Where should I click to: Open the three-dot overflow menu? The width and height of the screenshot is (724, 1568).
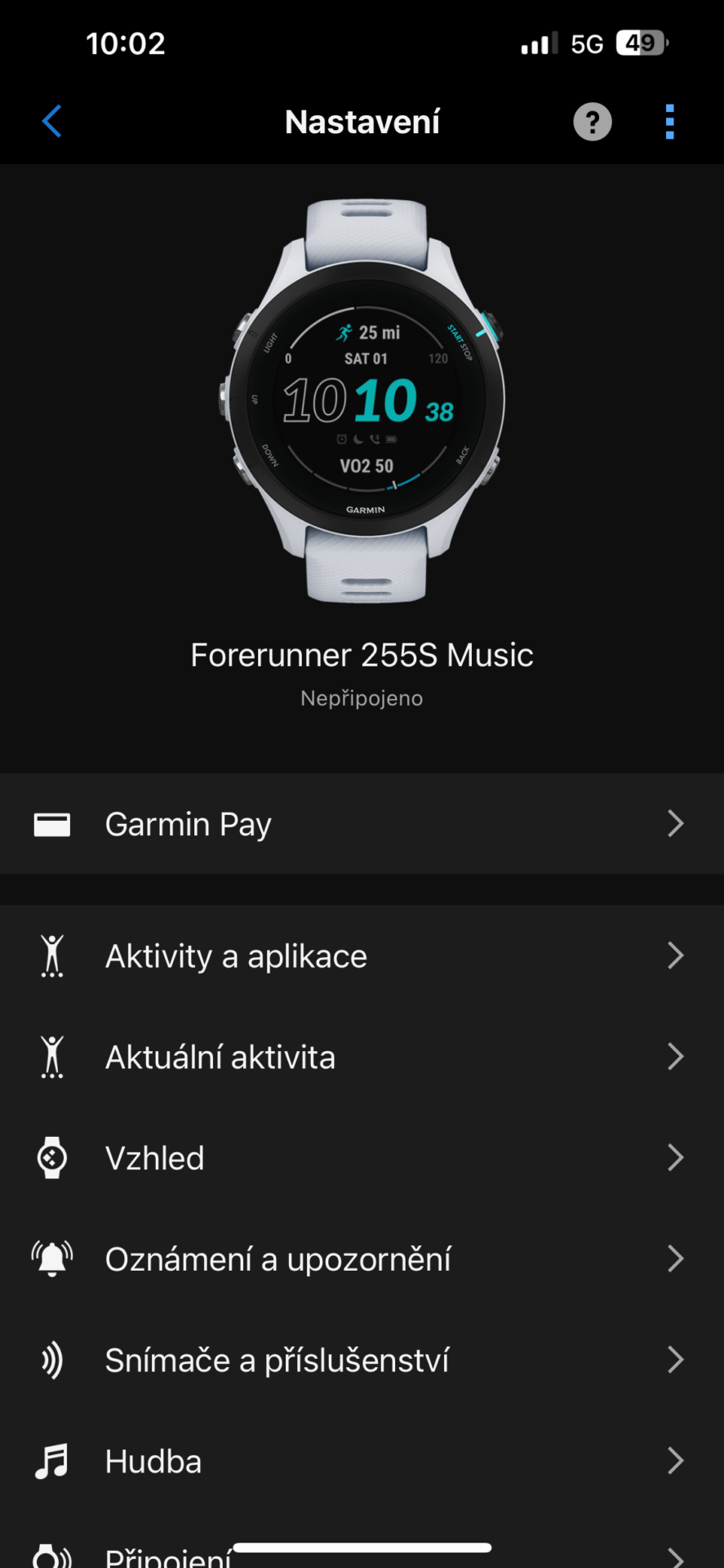click(x=669, y=122)
